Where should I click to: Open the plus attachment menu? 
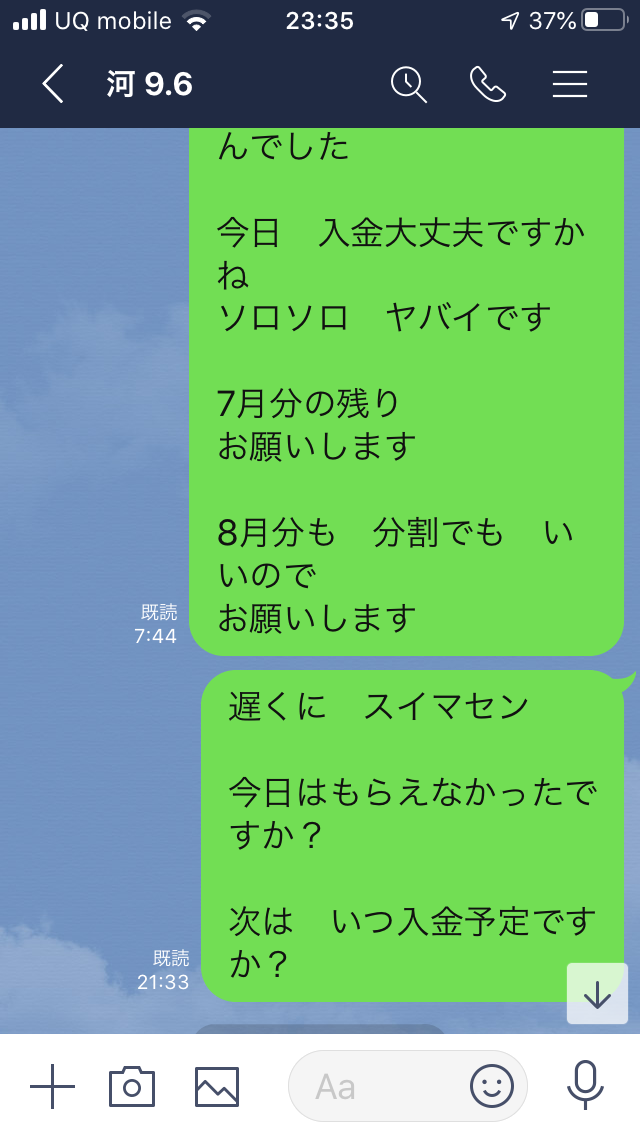coord(52,1086)
